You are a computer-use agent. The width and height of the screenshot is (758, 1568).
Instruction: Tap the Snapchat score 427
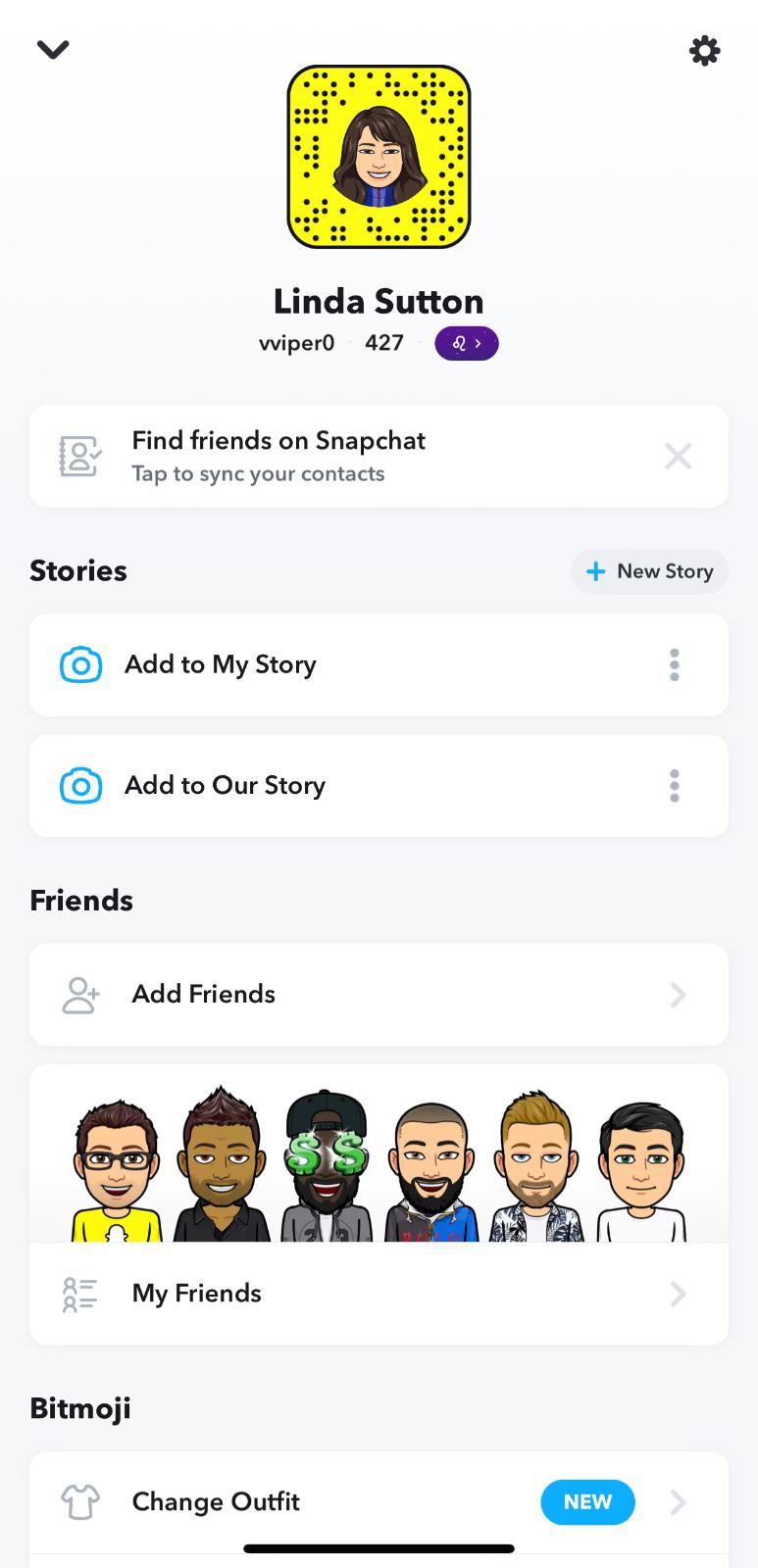coord(384,343)
